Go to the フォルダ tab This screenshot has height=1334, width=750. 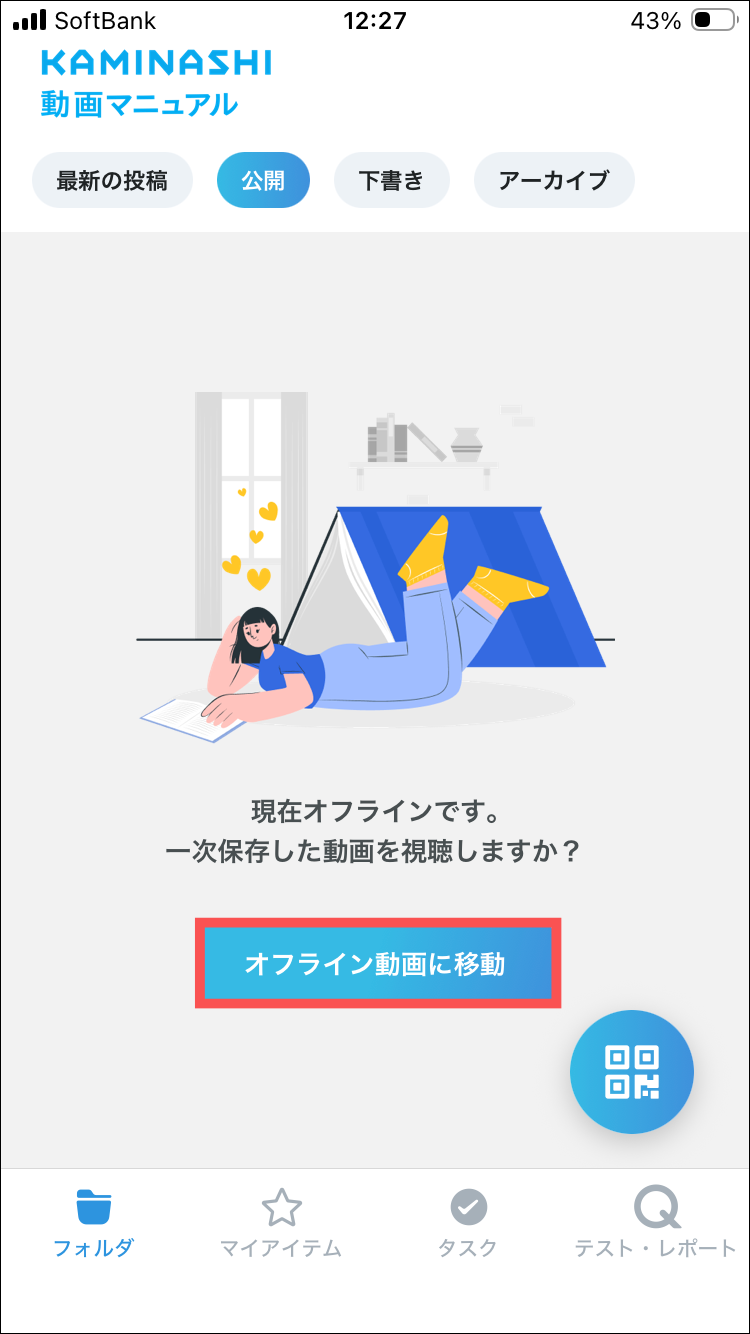[93, 1222]
